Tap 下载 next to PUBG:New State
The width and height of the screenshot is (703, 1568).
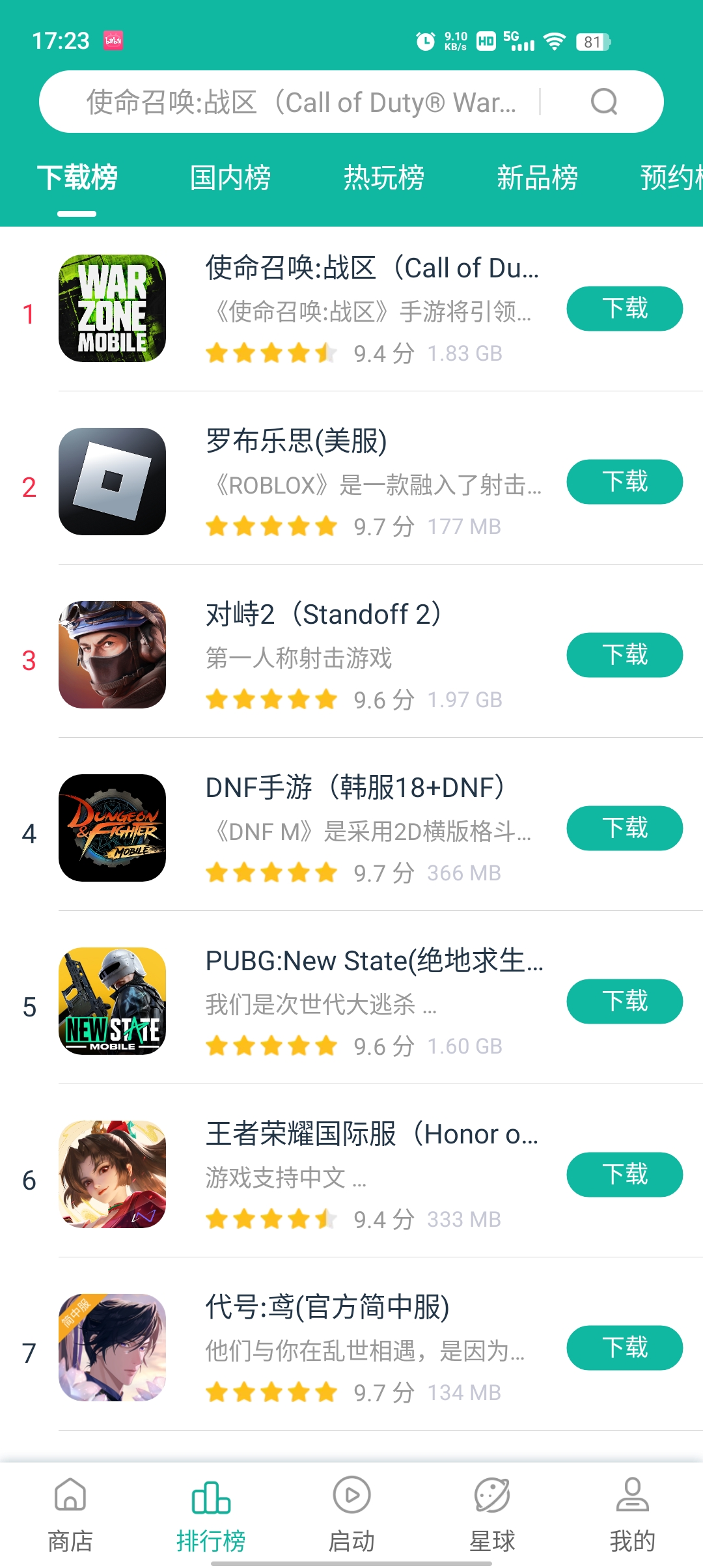(624, 1001)
